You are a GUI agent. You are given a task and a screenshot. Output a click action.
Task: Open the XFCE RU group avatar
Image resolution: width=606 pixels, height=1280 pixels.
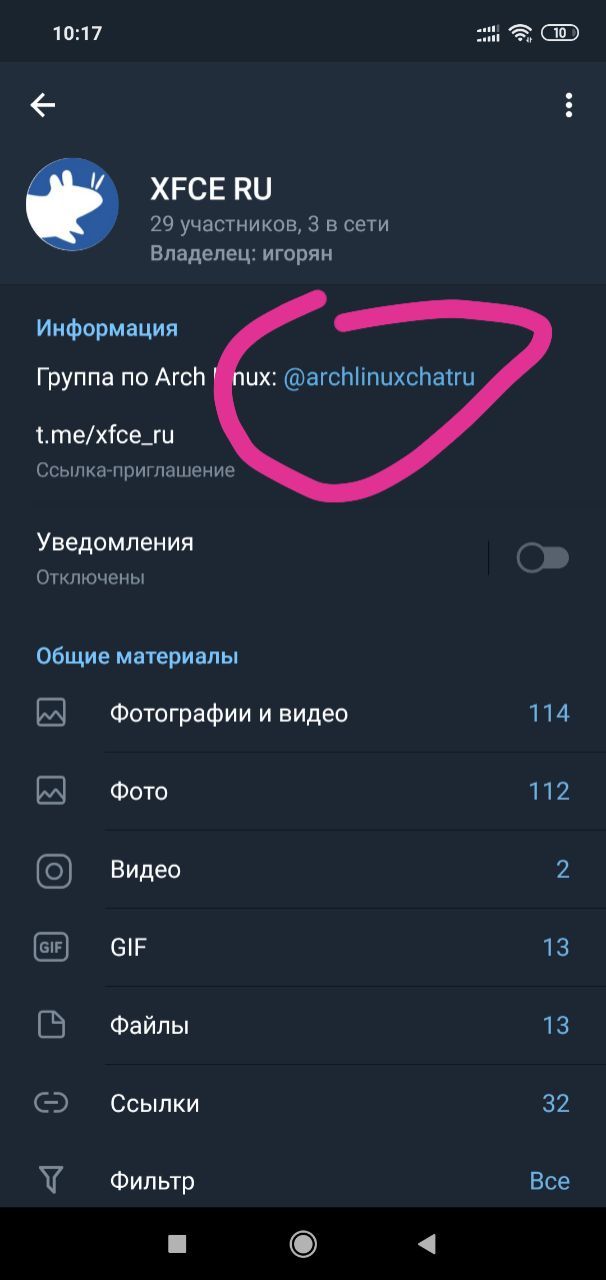(x=72, y=205)
